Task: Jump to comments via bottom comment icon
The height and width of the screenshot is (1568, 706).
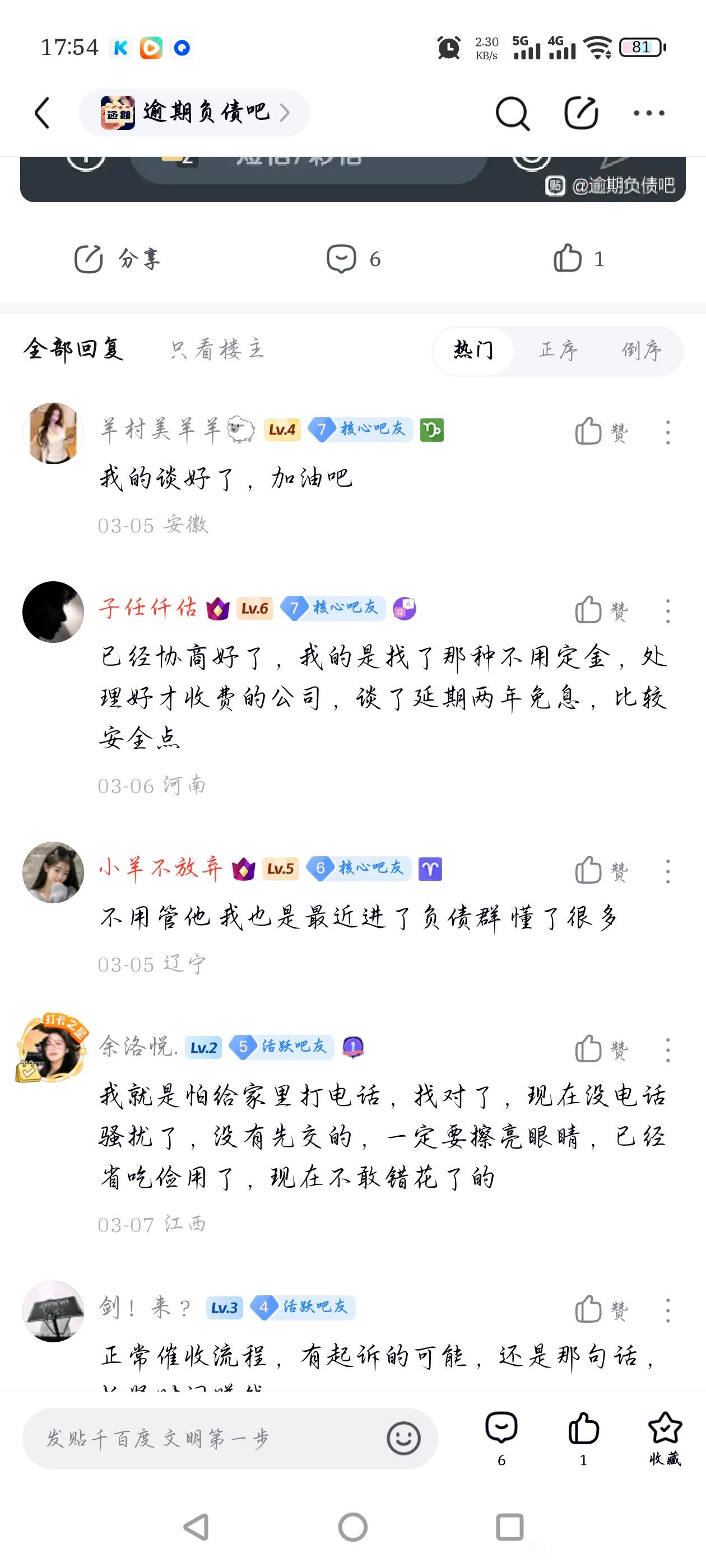Action: point(501,1437)
